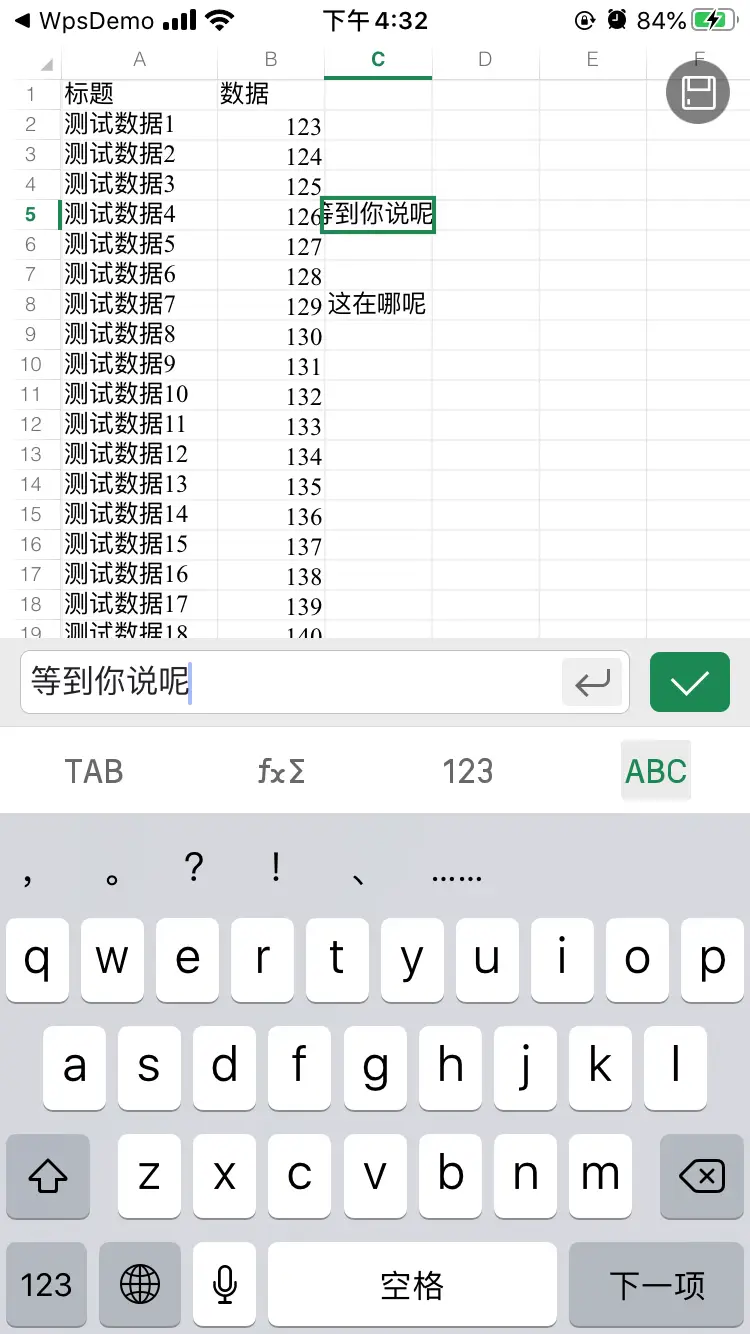This screenshot has width=750, height=1334.
Task: Tap the cell editing text field
Action: (290, 682)
